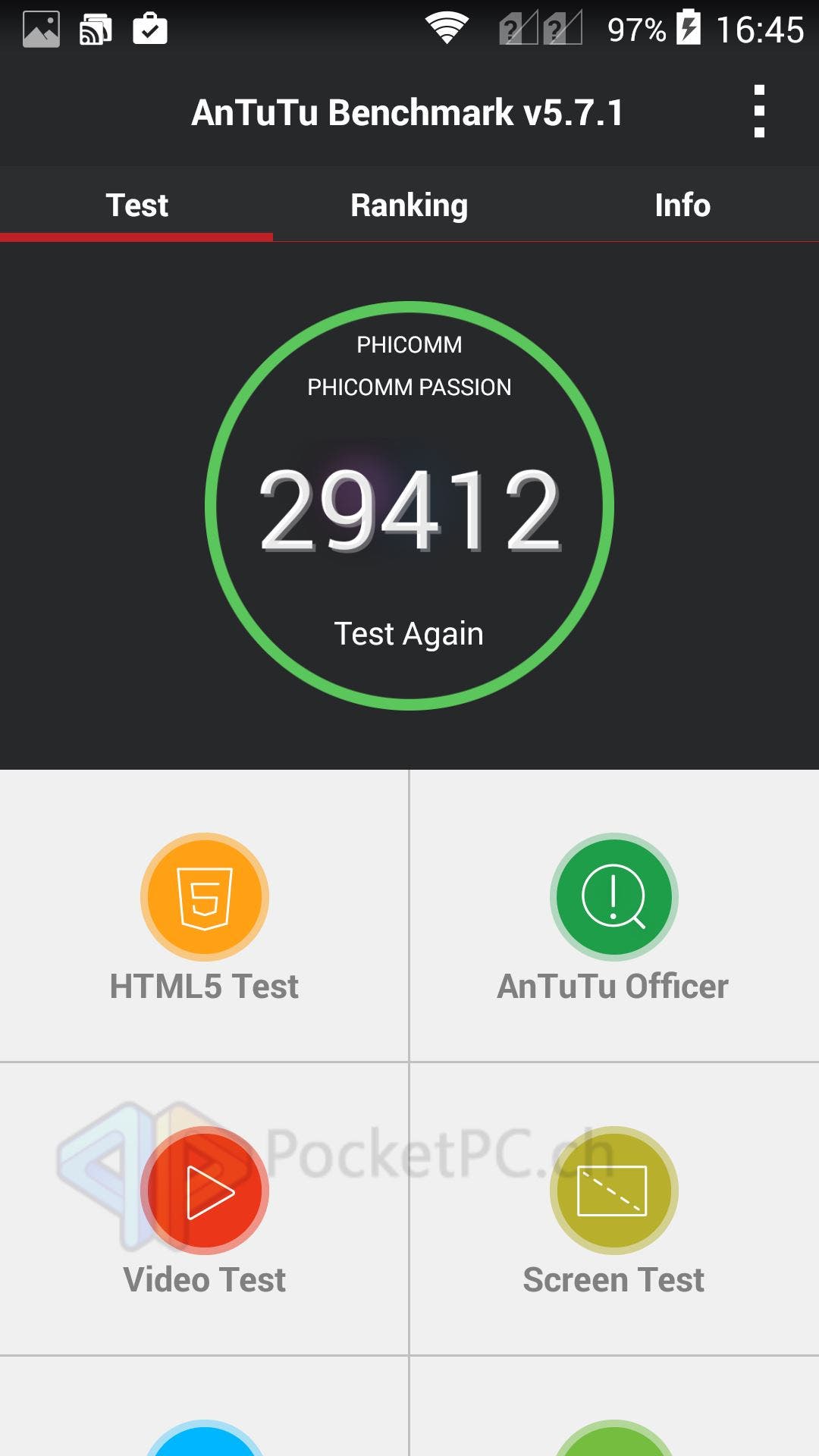
Task: Tap Test Again to rerun benchmark
Action: 409,634
